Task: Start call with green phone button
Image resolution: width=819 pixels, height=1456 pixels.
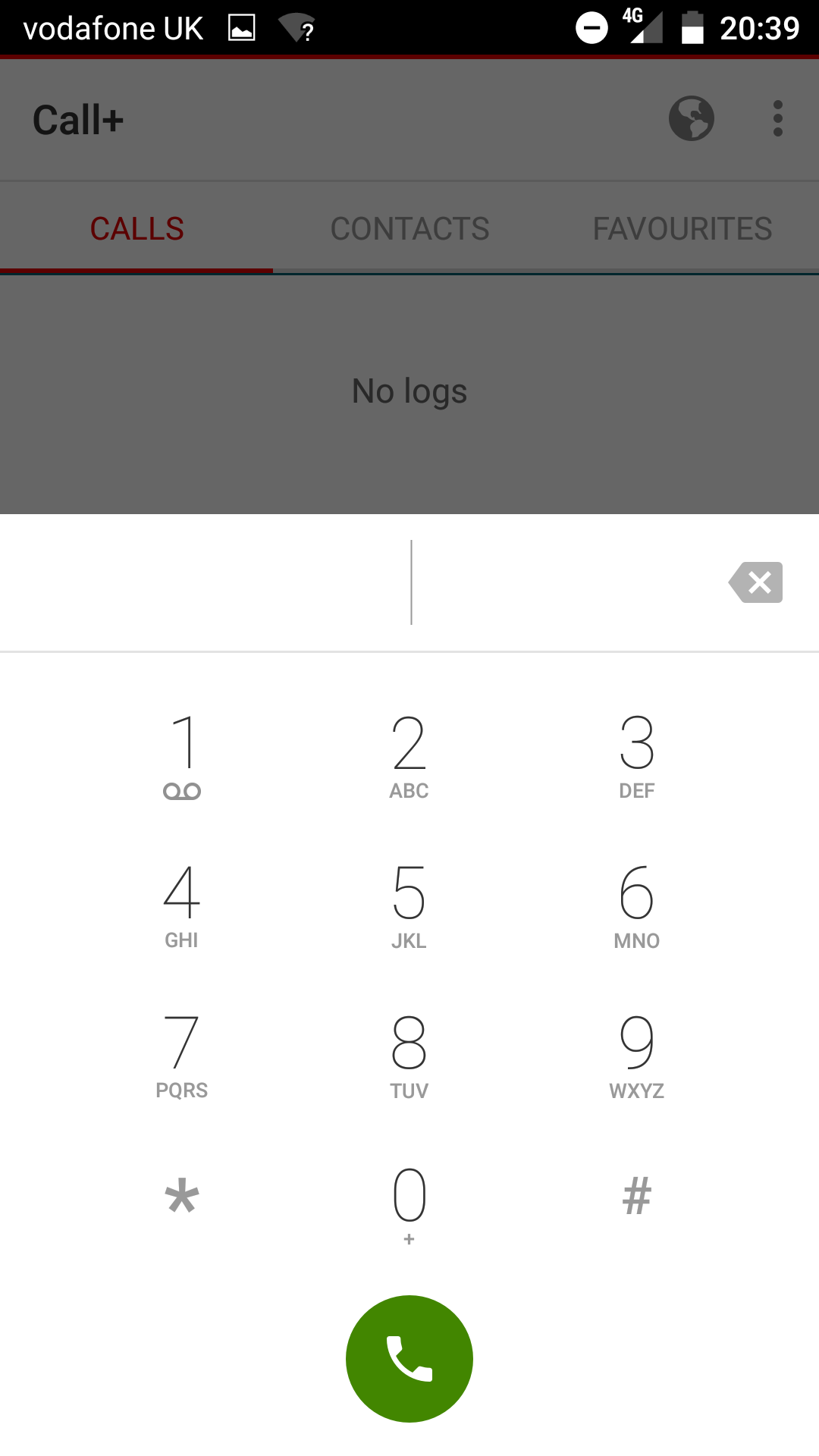Action: pos(409,1359)
